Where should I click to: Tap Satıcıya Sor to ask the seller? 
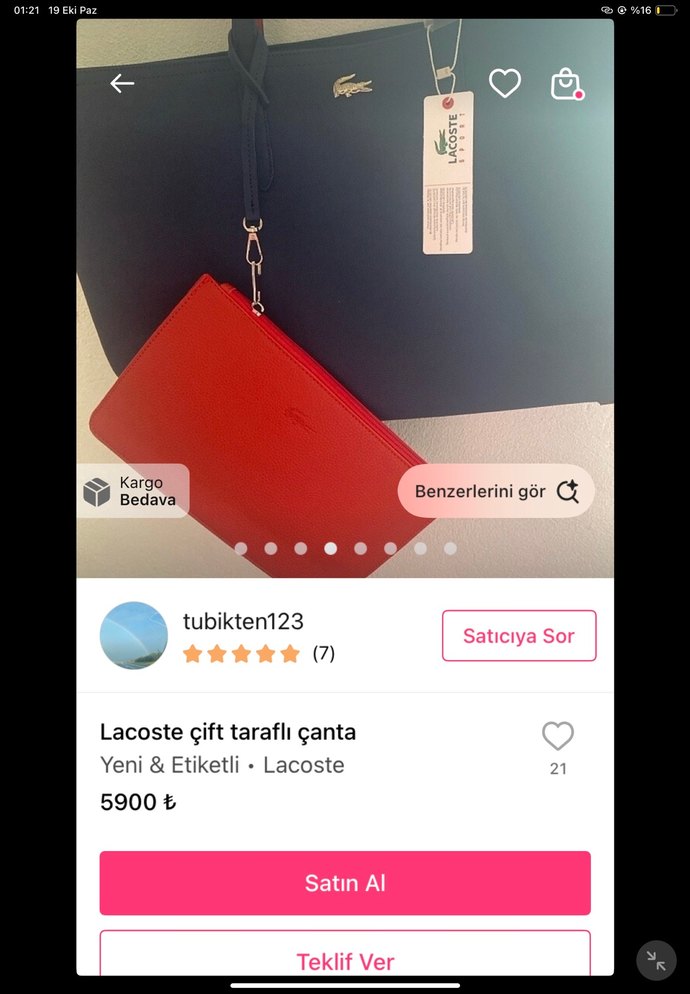click(x=518, y=636)
